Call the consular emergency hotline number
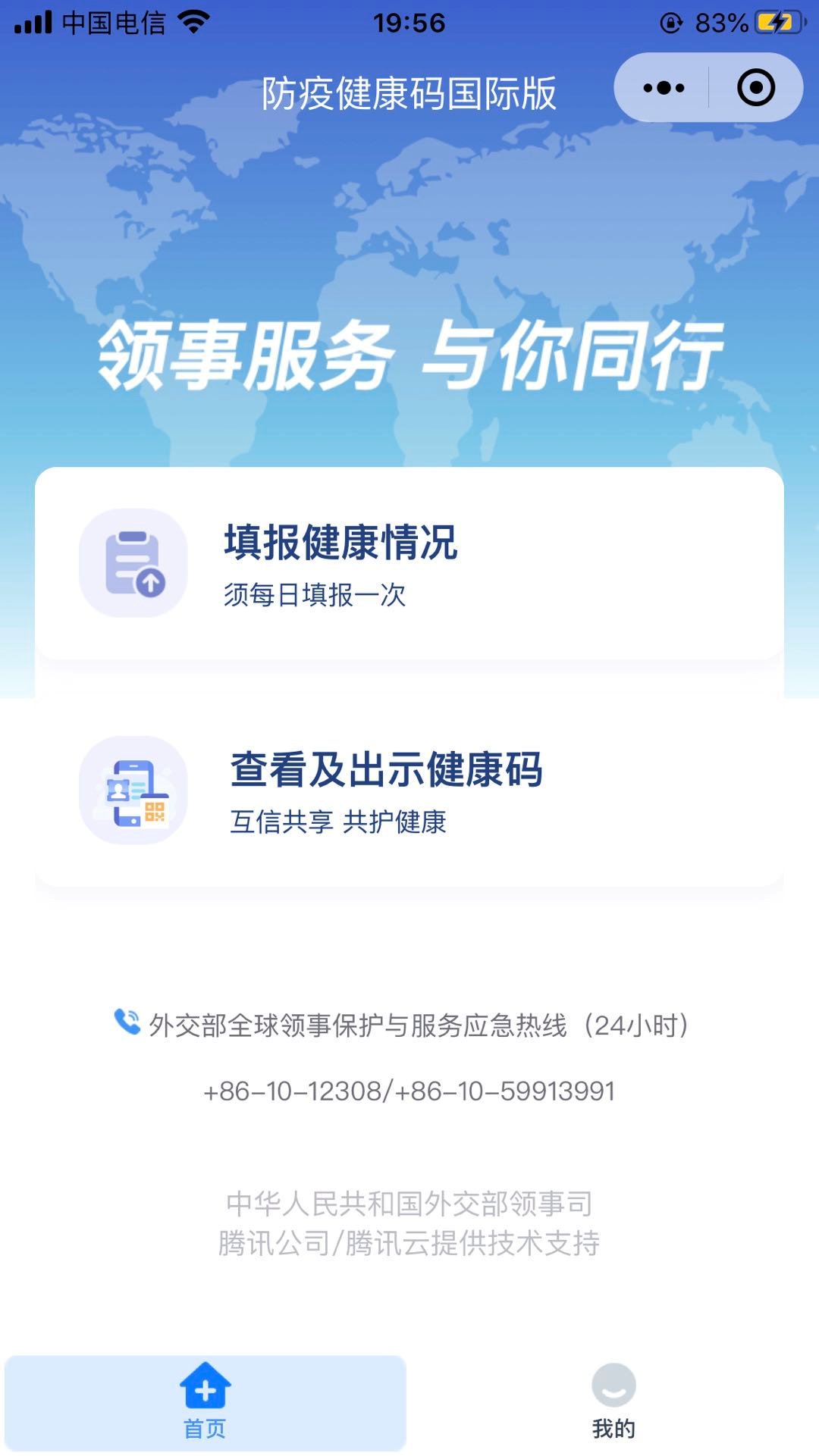The height and width of the screenshot is (1456, 819). coord(409,1091)
